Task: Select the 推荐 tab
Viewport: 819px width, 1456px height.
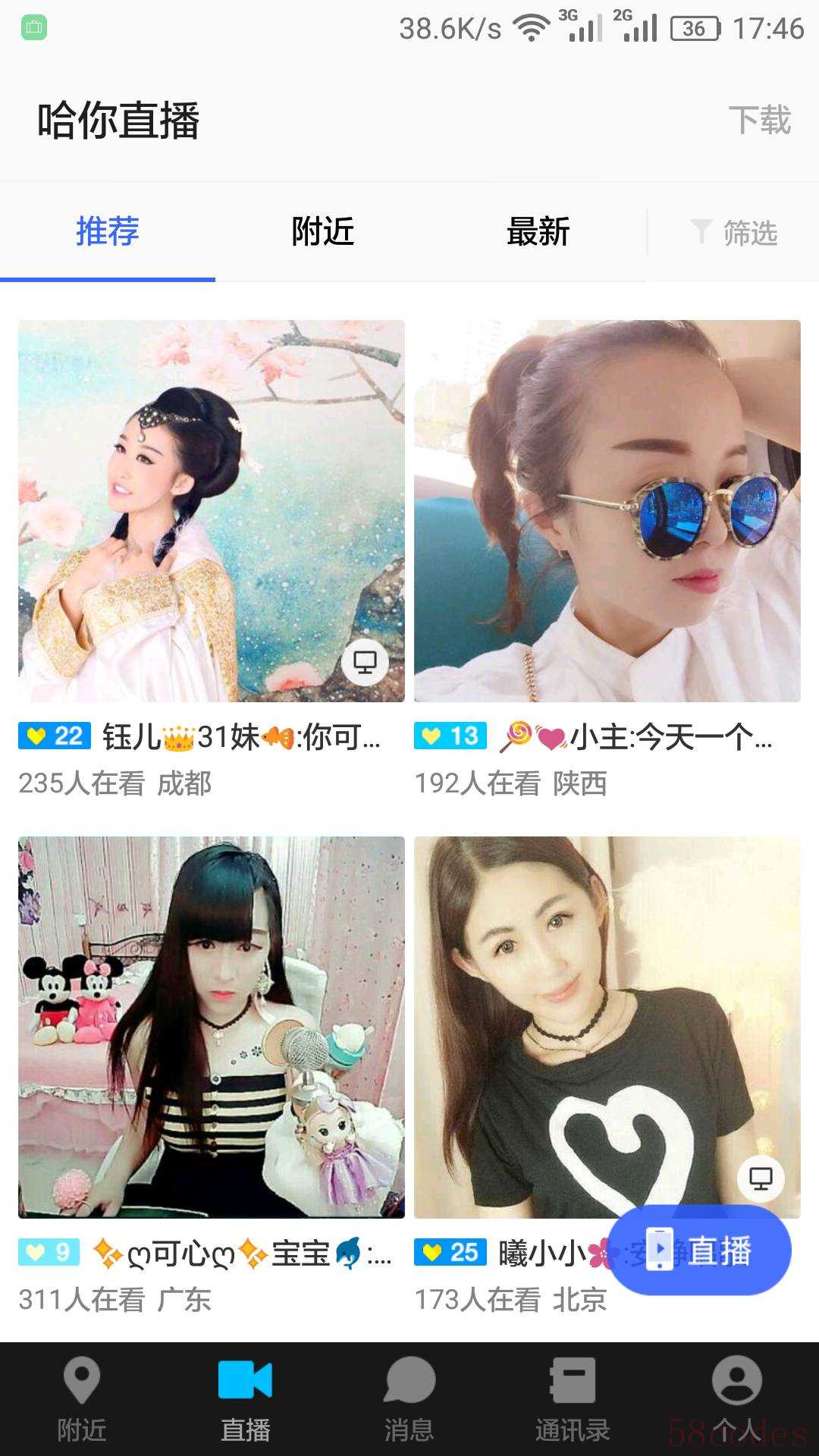Action: pyautogui.click(x=107, y=231)
